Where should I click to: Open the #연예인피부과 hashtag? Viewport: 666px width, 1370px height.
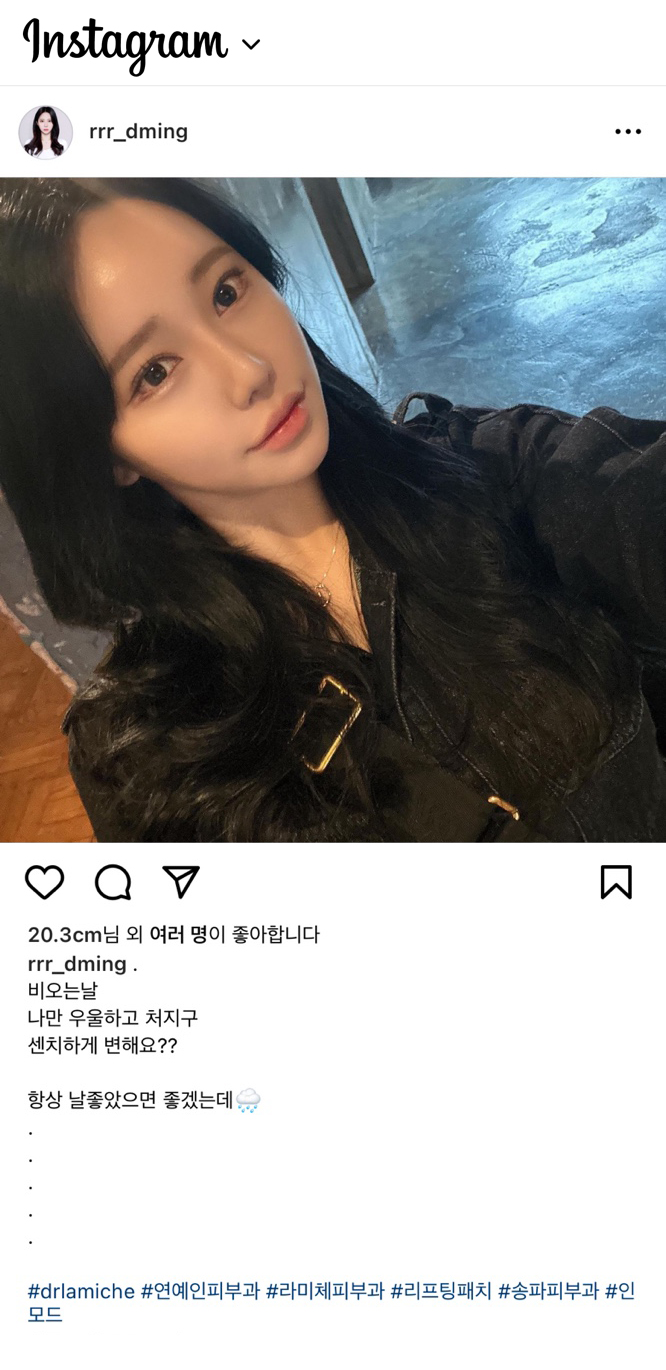click(x=200, y=1291)
